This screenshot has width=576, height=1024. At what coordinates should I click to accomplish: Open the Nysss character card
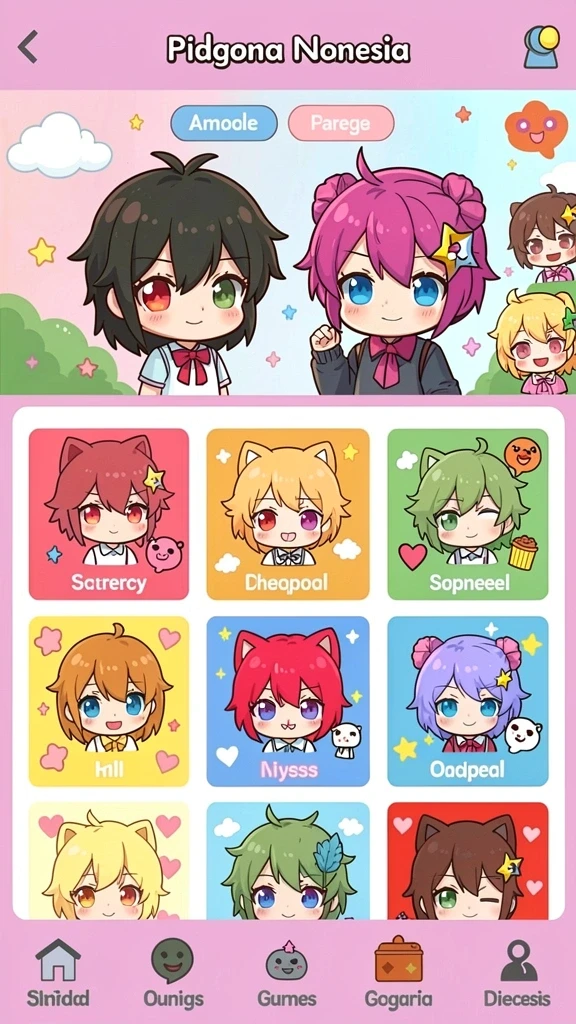(x=287, y=701)
